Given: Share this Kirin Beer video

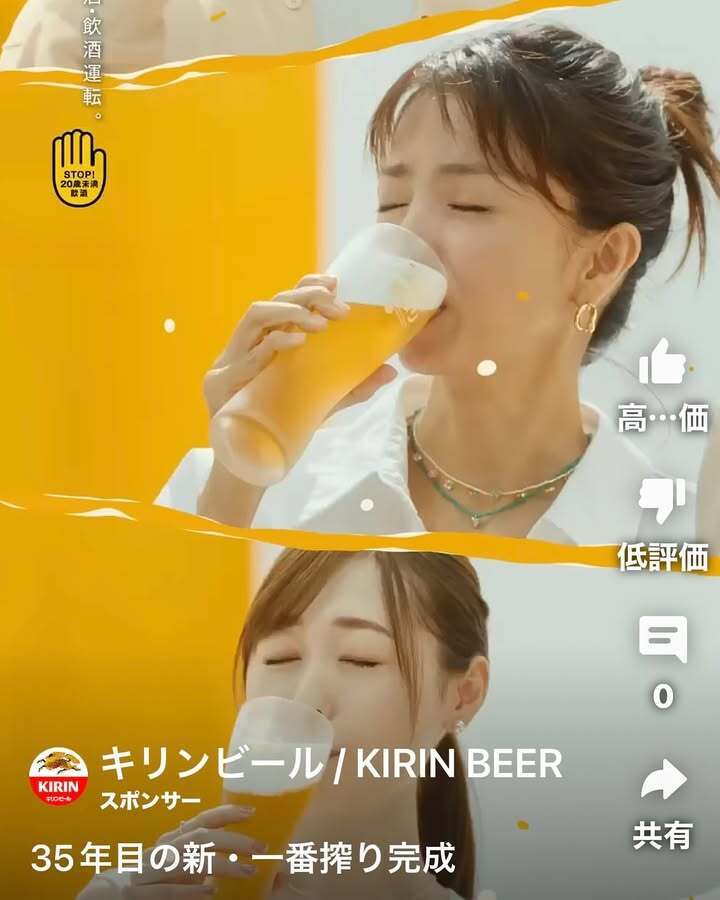Looking at the screenshot, I should [x=663, y=782].
